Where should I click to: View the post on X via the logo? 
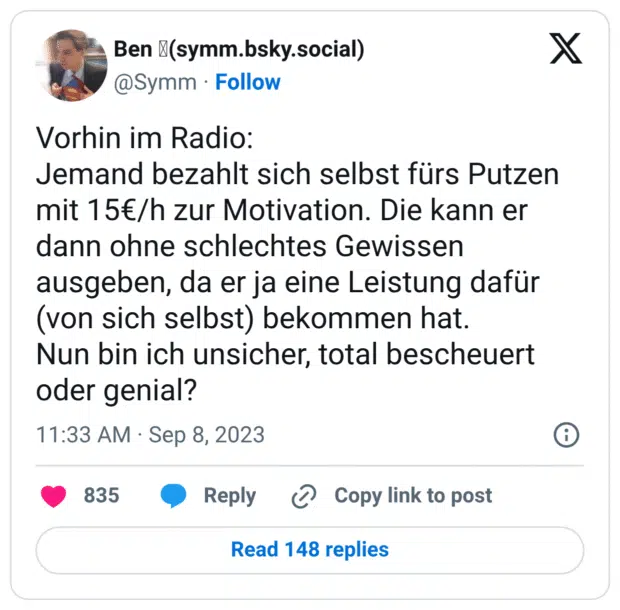point(565,50)
